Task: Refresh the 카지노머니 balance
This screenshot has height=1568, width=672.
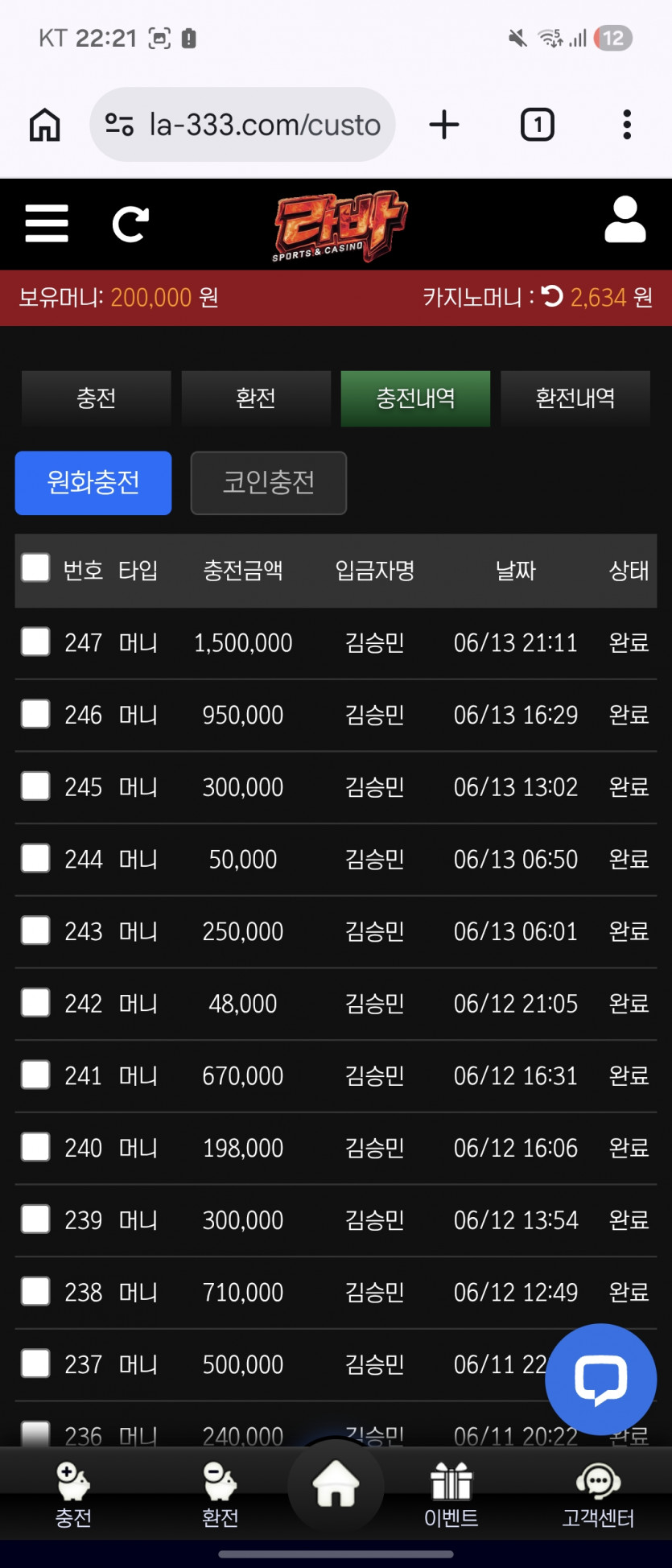Action: point(552,297)
